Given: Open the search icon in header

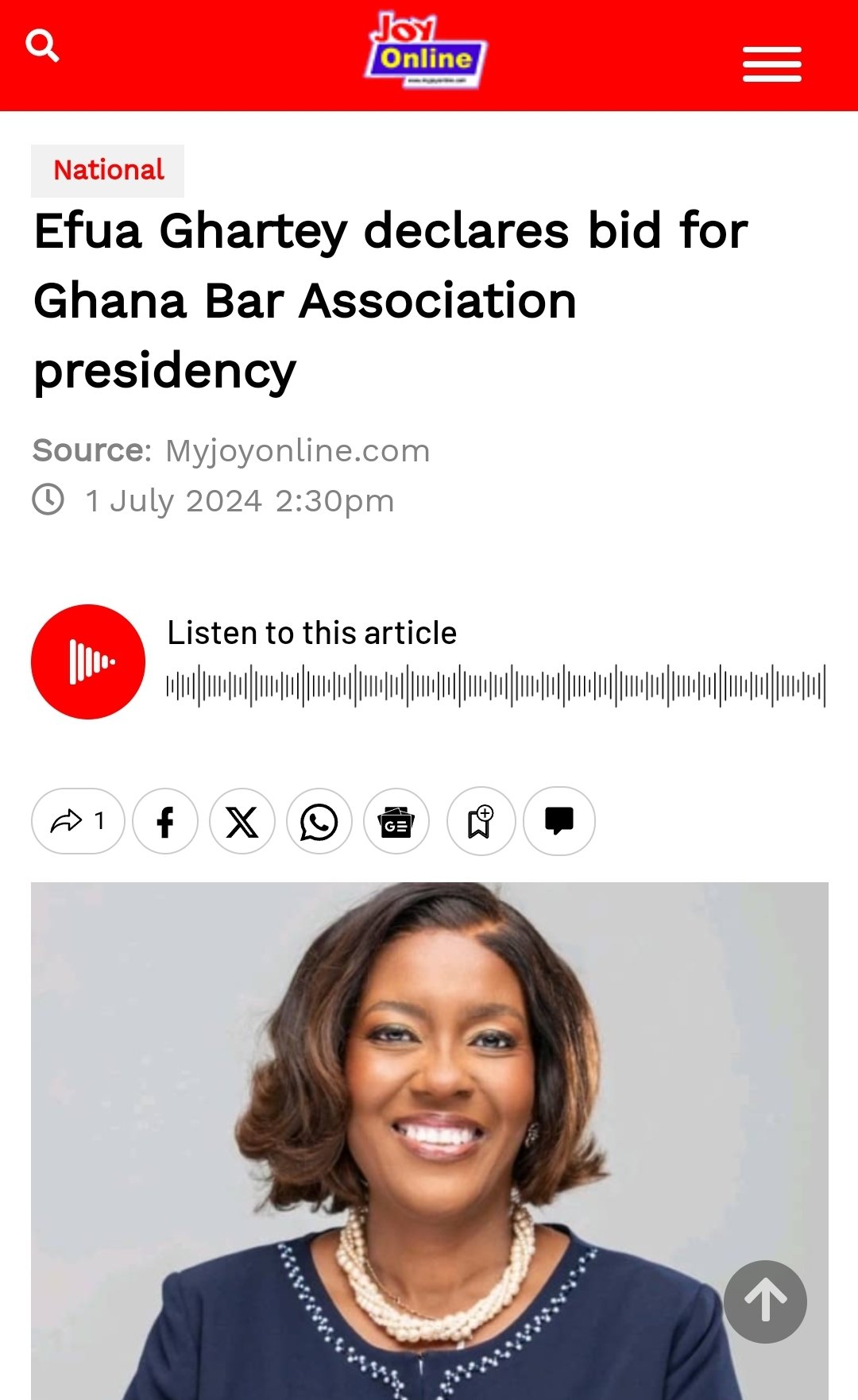Looking at the screenshot, I should (43, 46).
